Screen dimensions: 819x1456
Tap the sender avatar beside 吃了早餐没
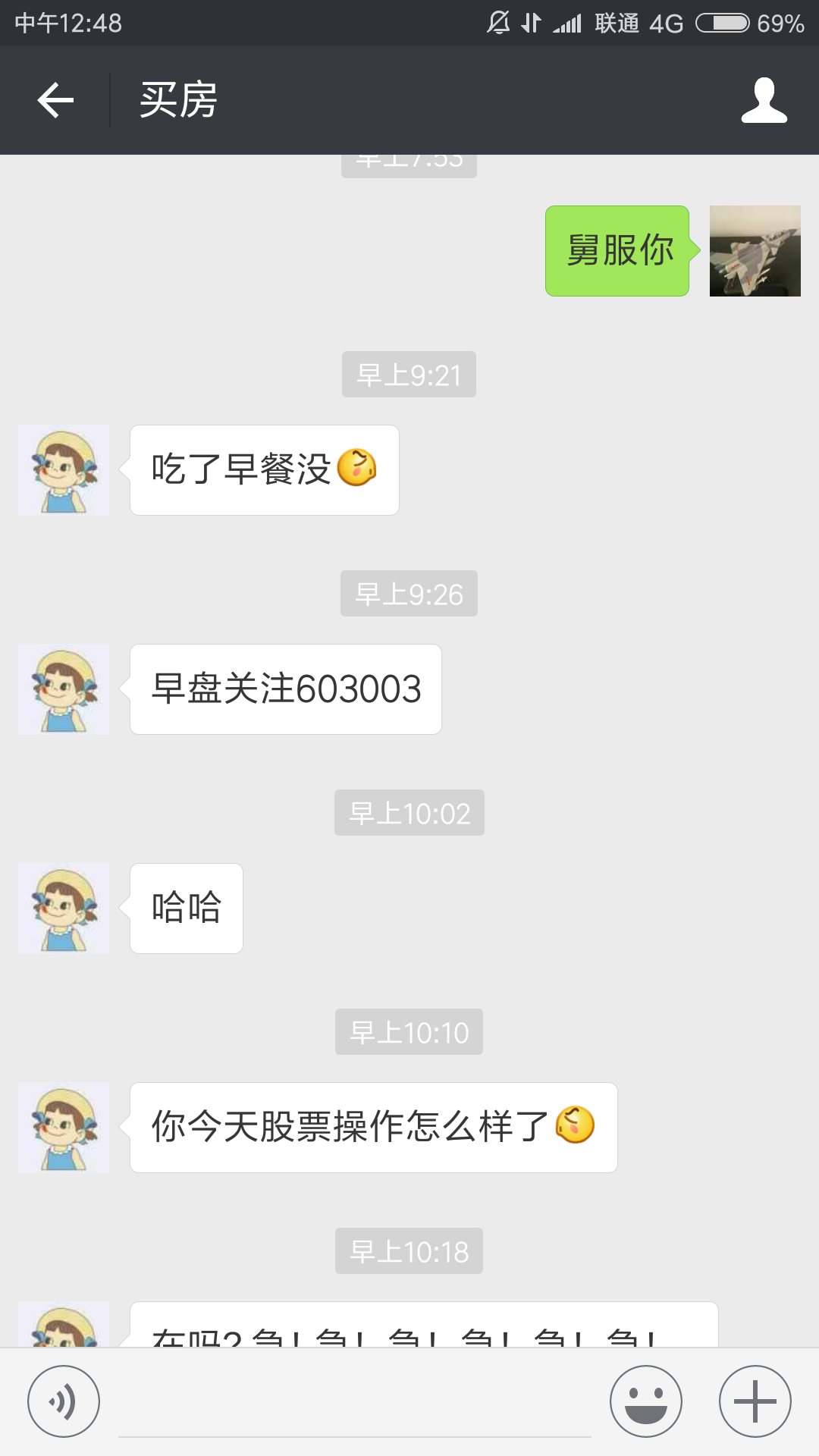pos(64,470)
